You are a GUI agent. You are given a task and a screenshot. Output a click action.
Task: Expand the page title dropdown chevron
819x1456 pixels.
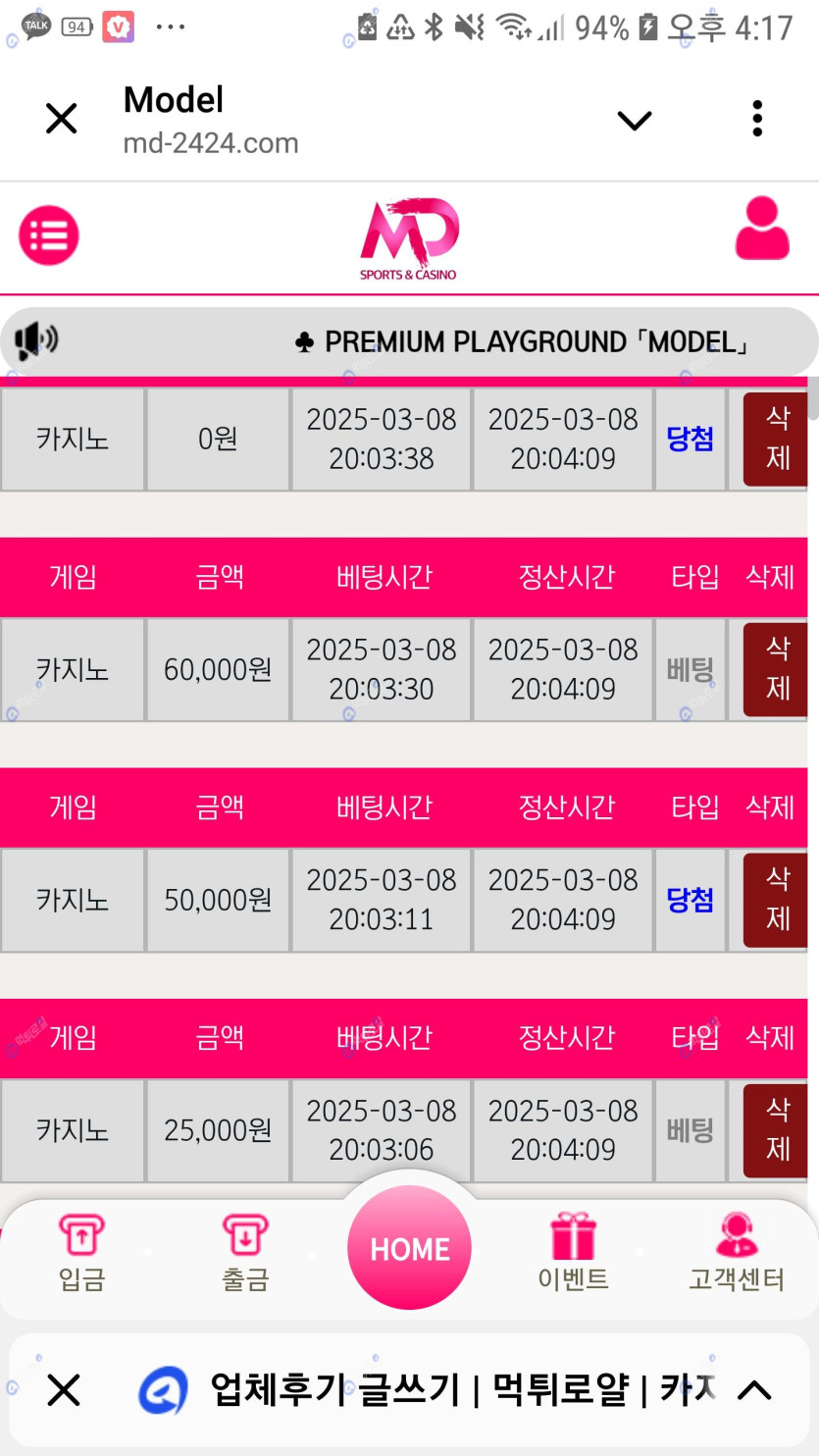point(635,120)
